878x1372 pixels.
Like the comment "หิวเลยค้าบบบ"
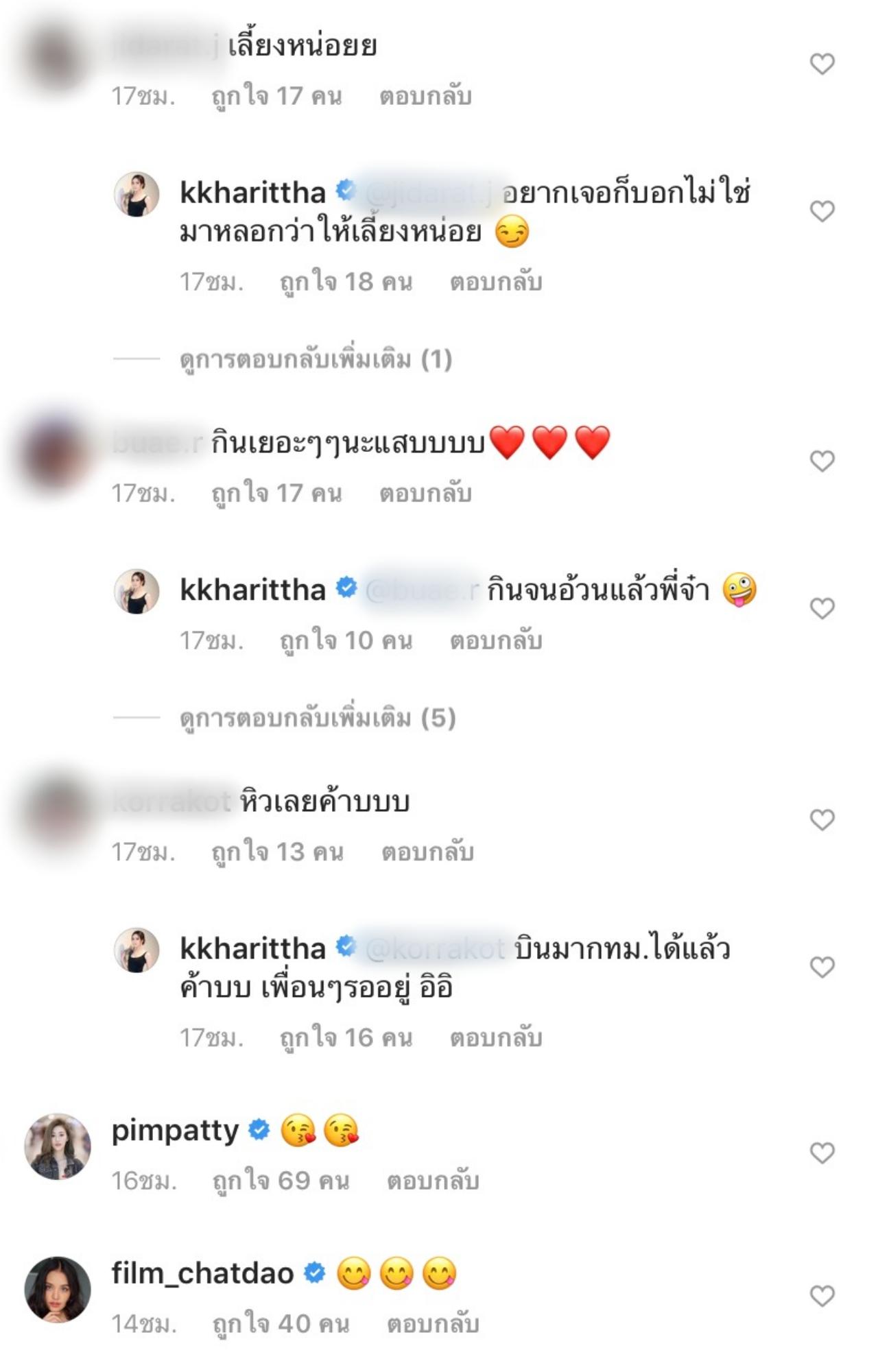pyautogui.click(x=822, y=820)
